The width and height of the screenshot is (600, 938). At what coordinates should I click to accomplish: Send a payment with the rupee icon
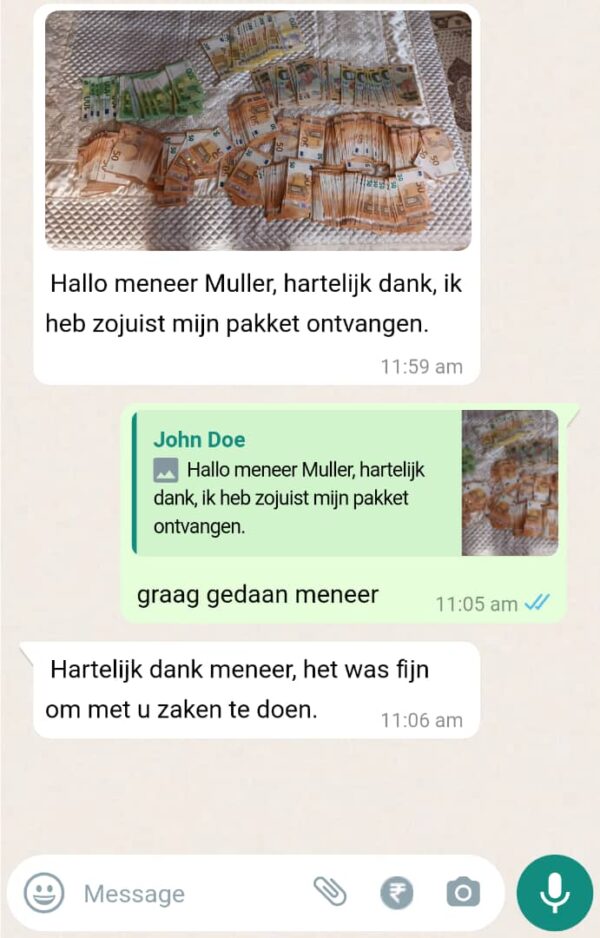click(396, 892)
